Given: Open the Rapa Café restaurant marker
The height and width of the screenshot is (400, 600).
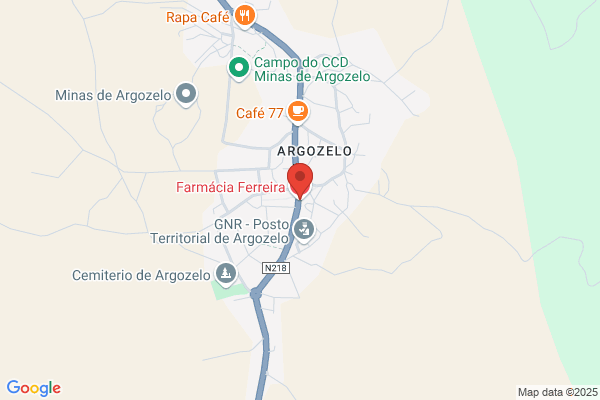Looking at the screenshot, I should (245, 16).
